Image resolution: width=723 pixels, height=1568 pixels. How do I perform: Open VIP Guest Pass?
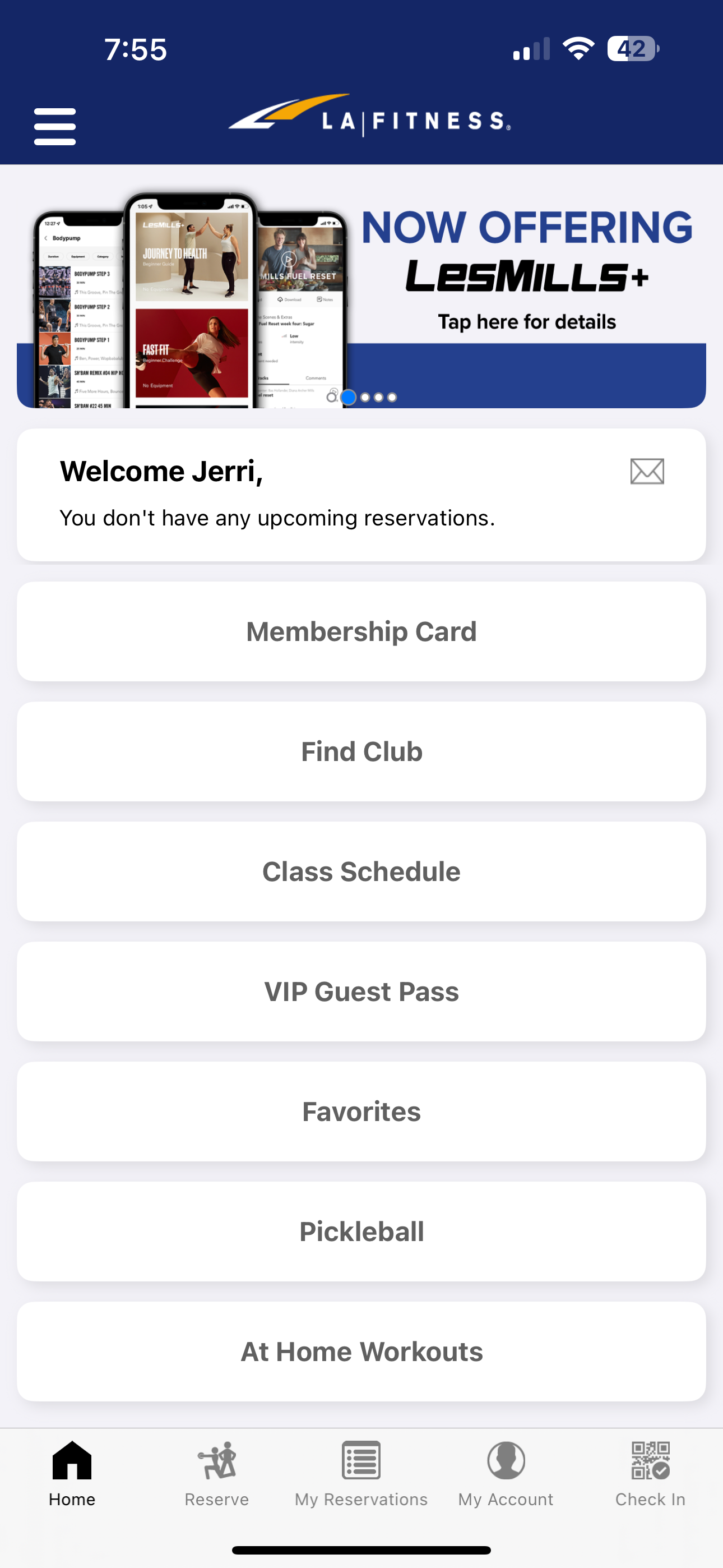point(361,991)
